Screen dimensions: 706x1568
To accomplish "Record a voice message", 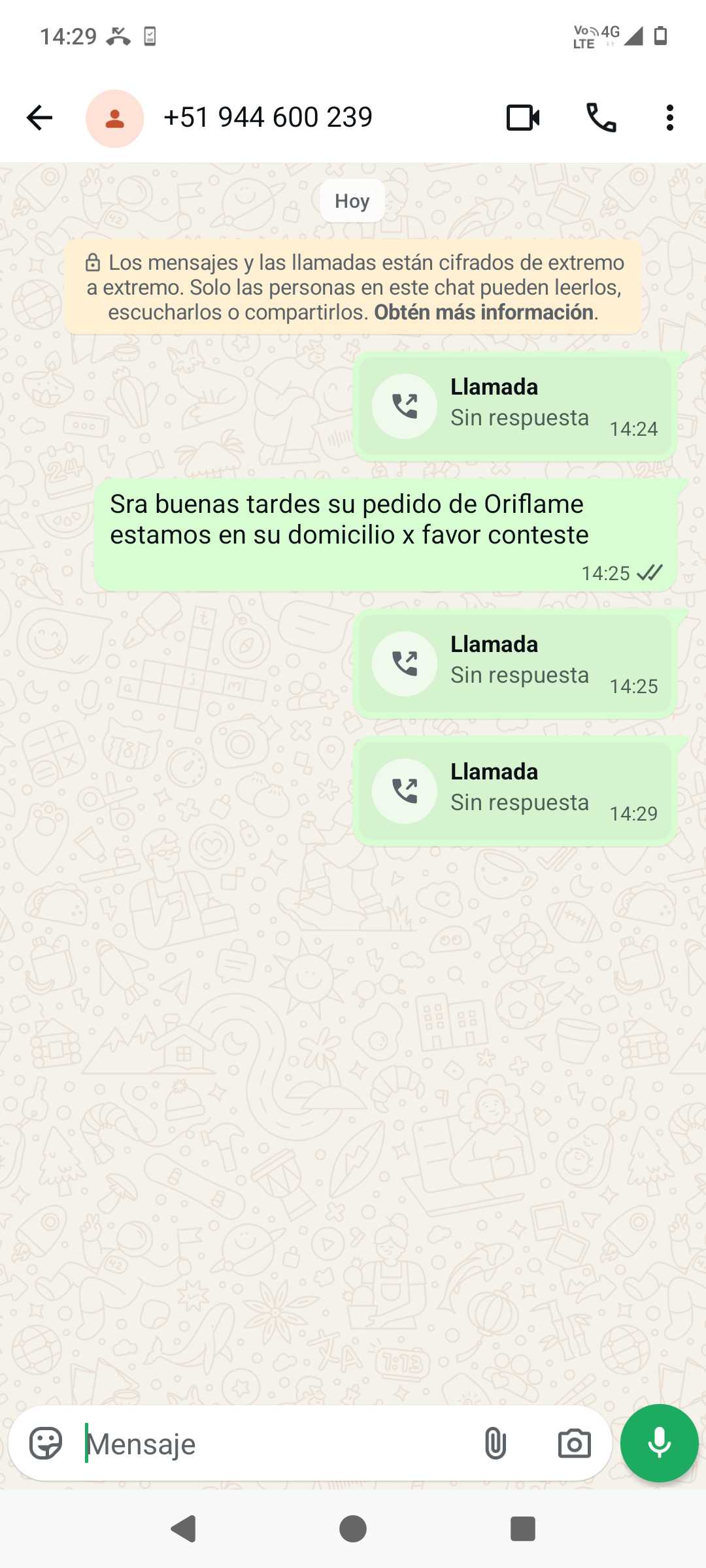I will [659, 1443].
